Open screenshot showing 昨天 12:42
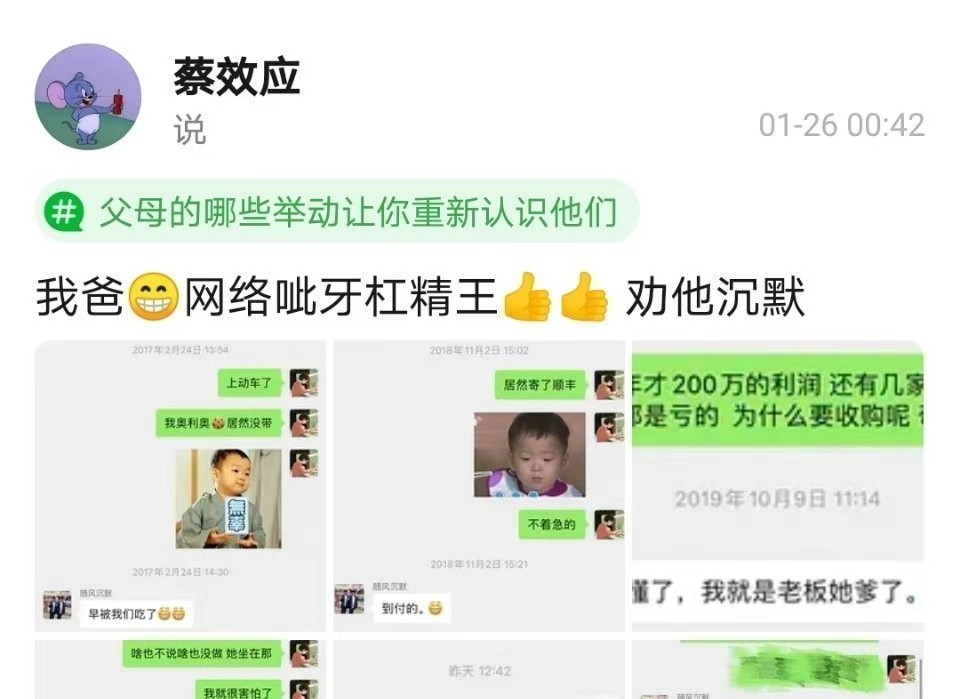The width and height of the screenshot is (960, 699). [x=478, y=670]
